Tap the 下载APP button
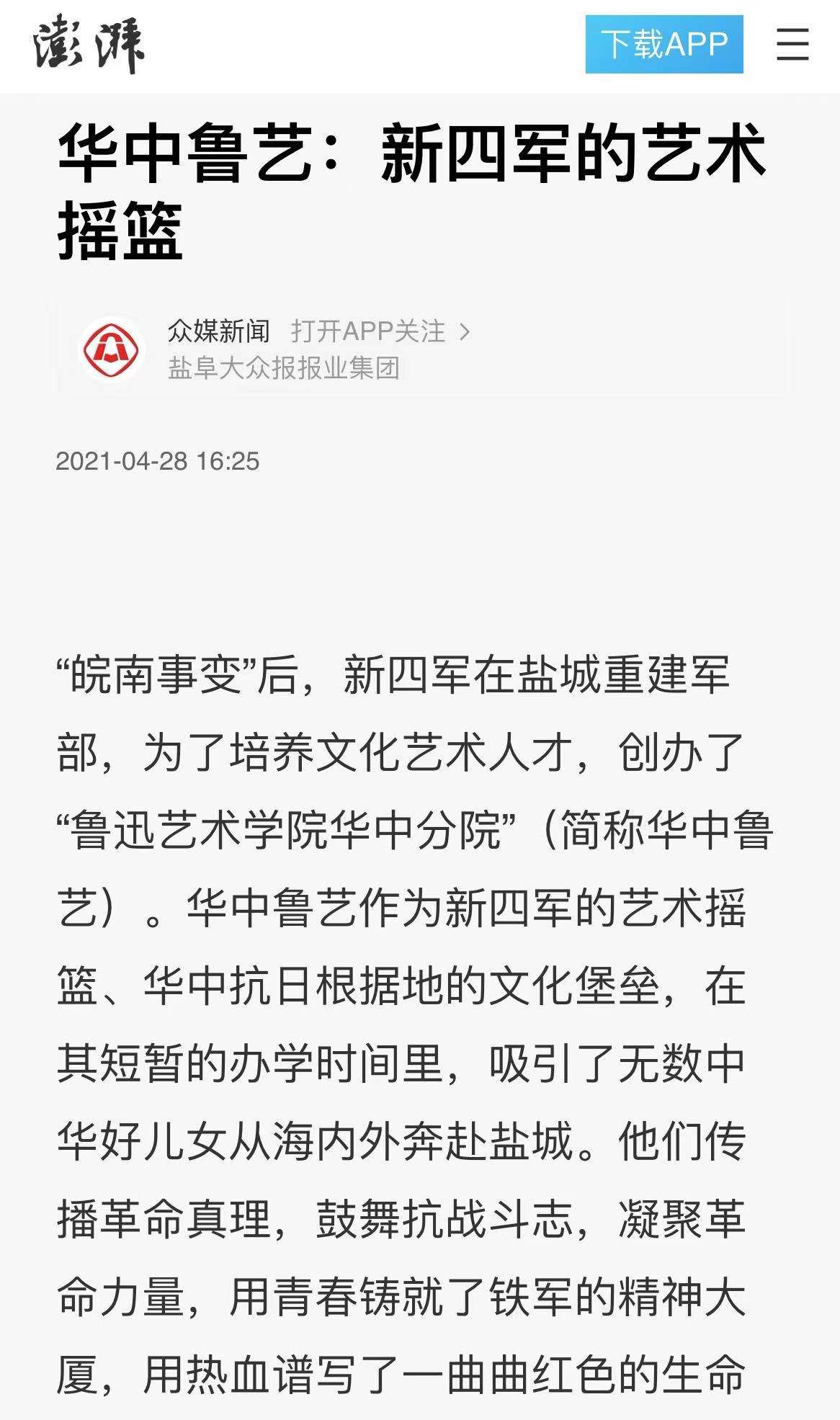 [663, 45]
